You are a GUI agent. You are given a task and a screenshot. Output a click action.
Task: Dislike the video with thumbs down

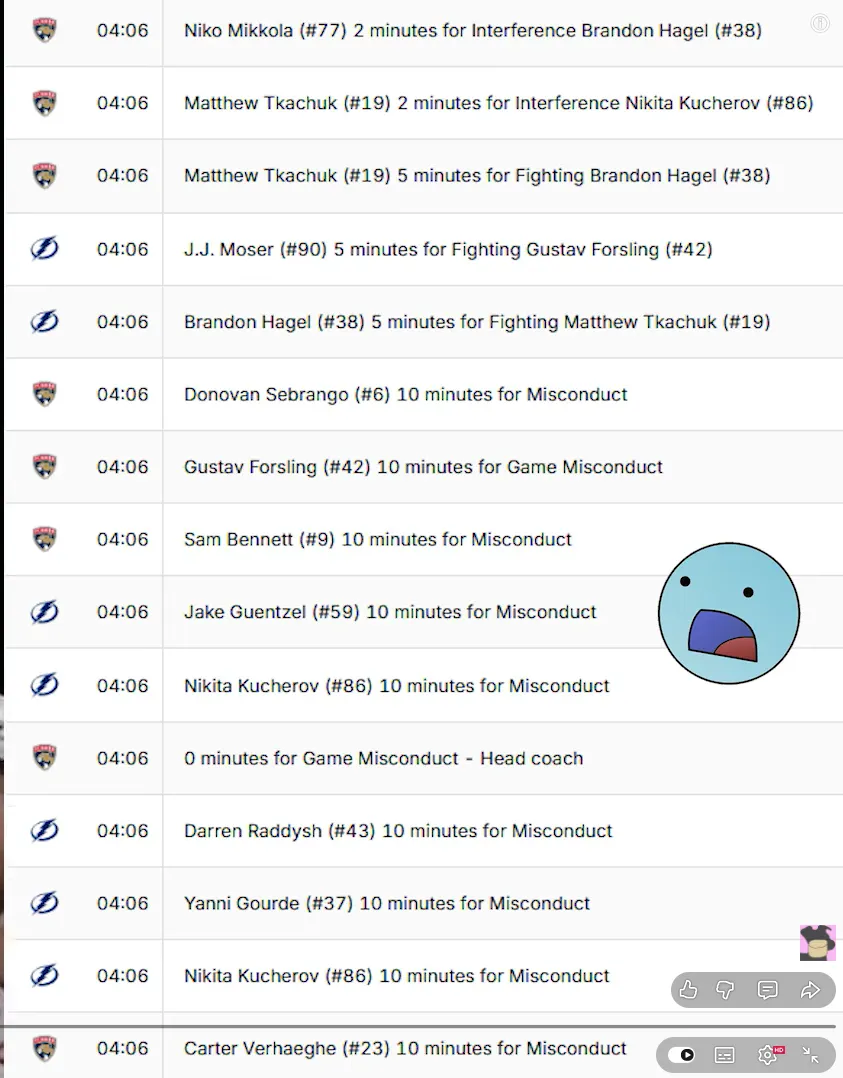point(726,990)
